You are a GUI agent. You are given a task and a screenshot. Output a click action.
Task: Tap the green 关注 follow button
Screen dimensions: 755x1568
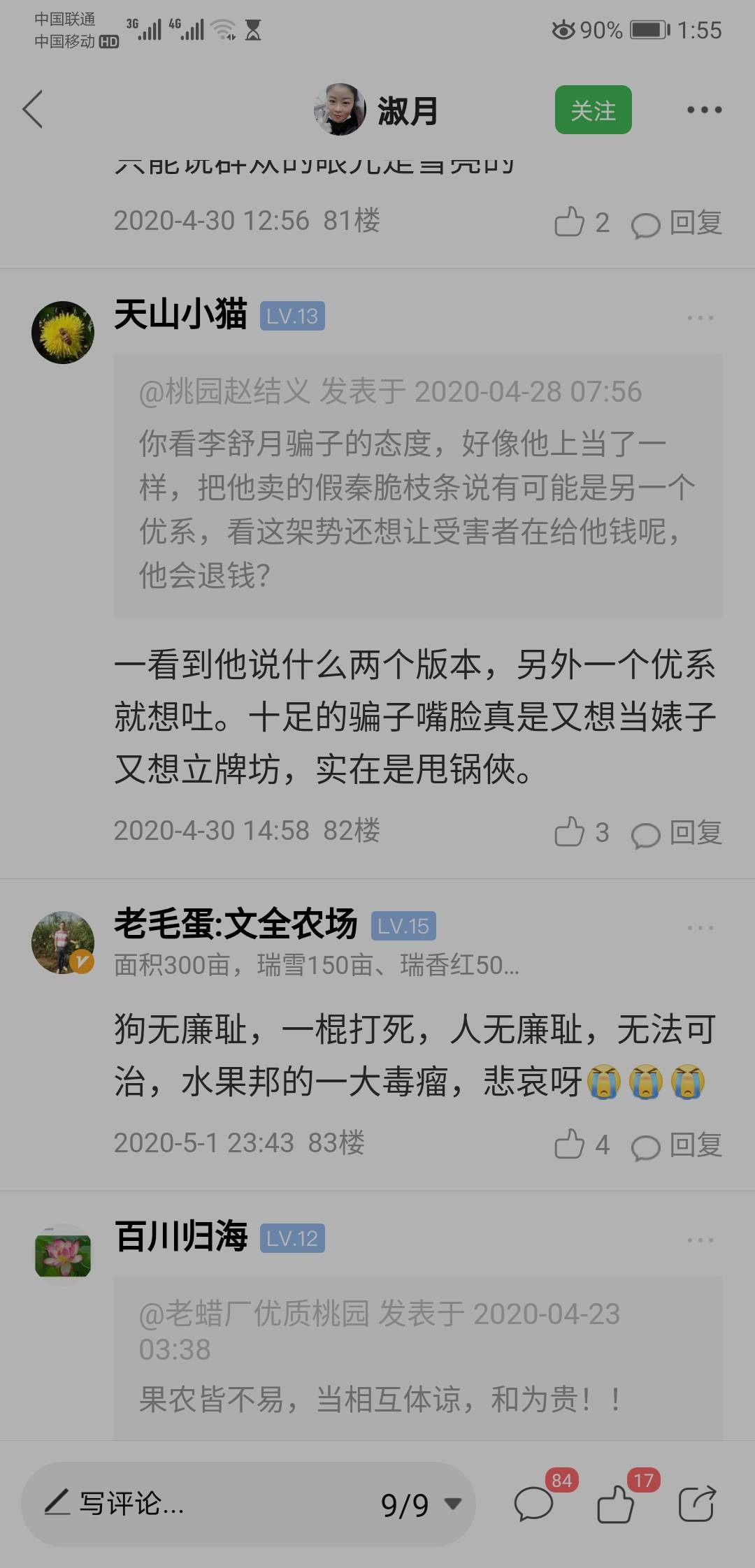[593, 110]
